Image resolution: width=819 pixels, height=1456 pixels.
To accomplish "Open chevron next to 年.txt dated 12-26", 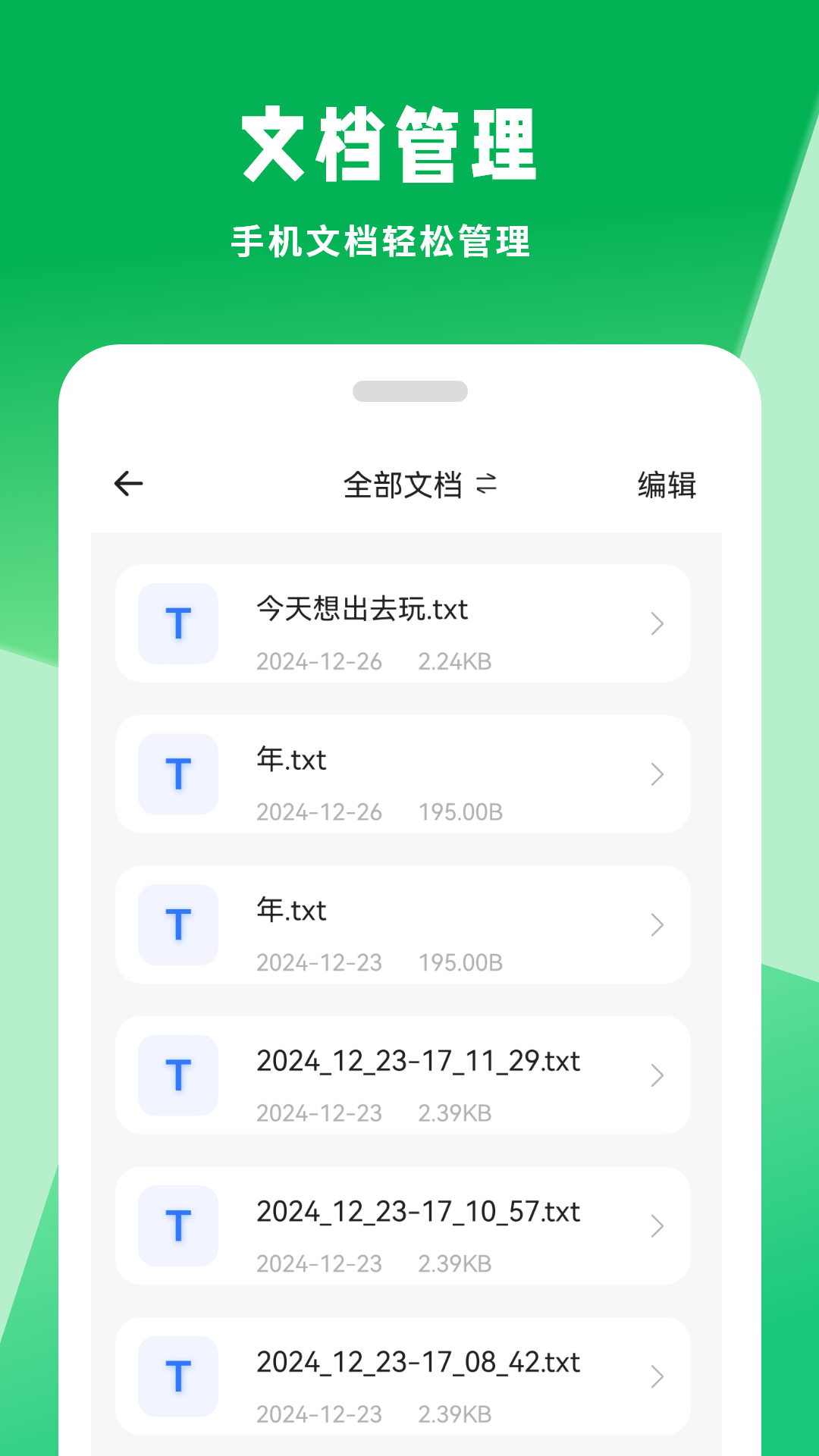I will pos(657,773).
